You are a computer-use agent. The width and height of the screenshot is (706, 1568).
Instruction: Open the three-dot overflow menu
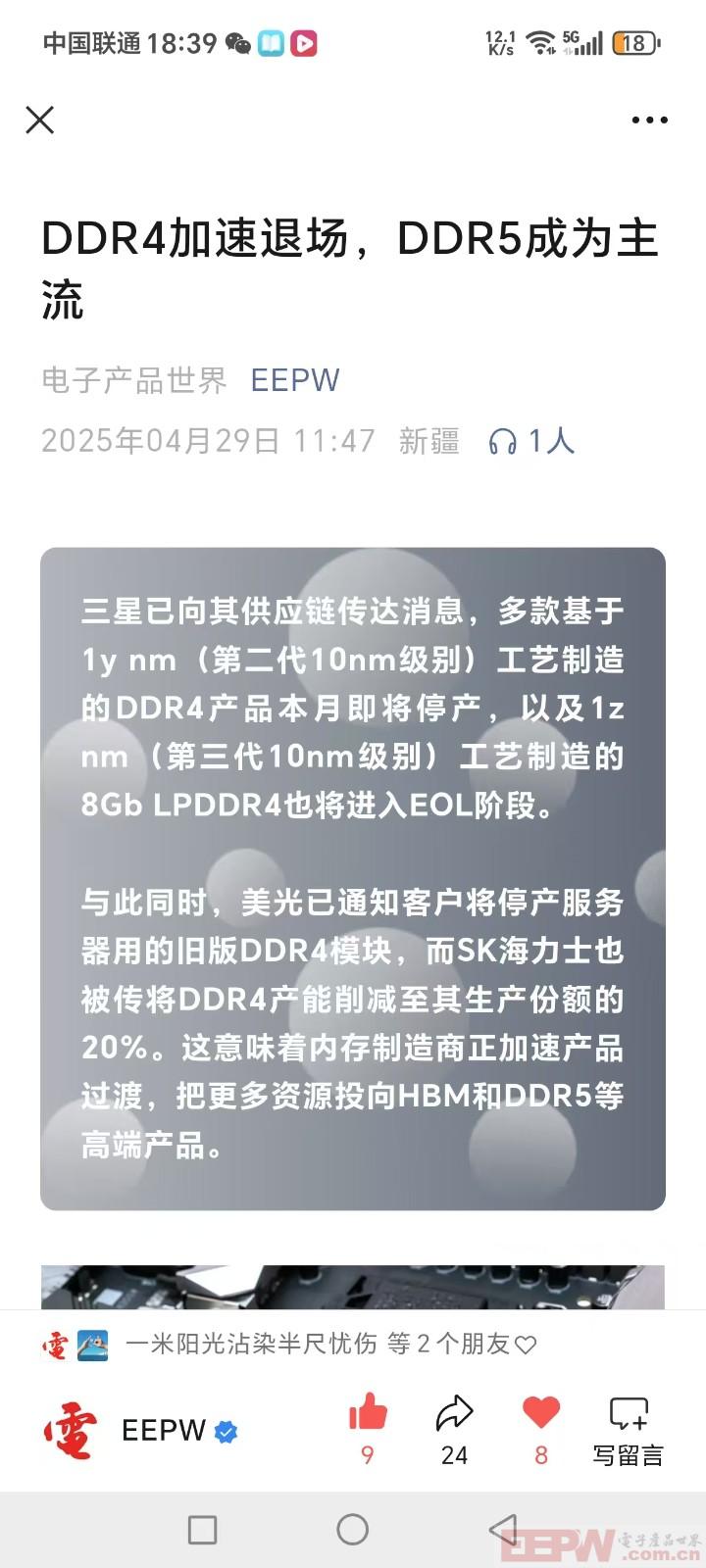coord(649,120)
